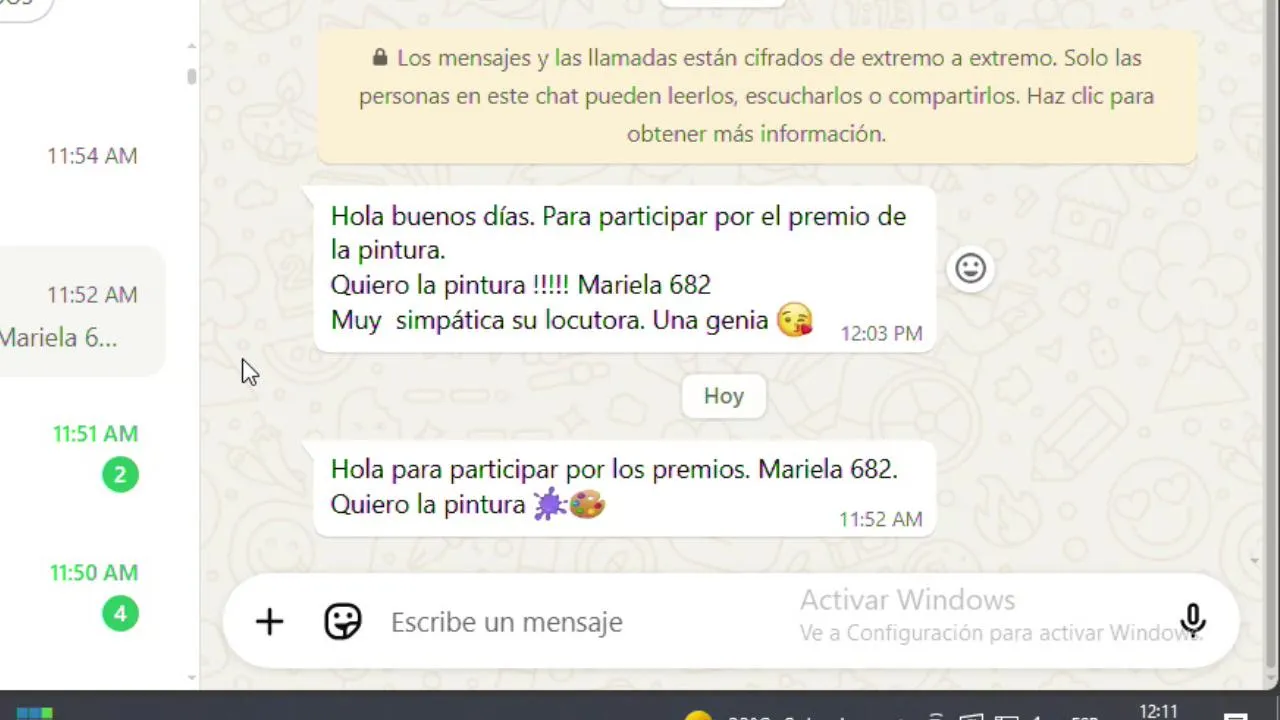Open the encryption info banner
This screenshot has height=720, width=1280.
(x=756, y=96)
